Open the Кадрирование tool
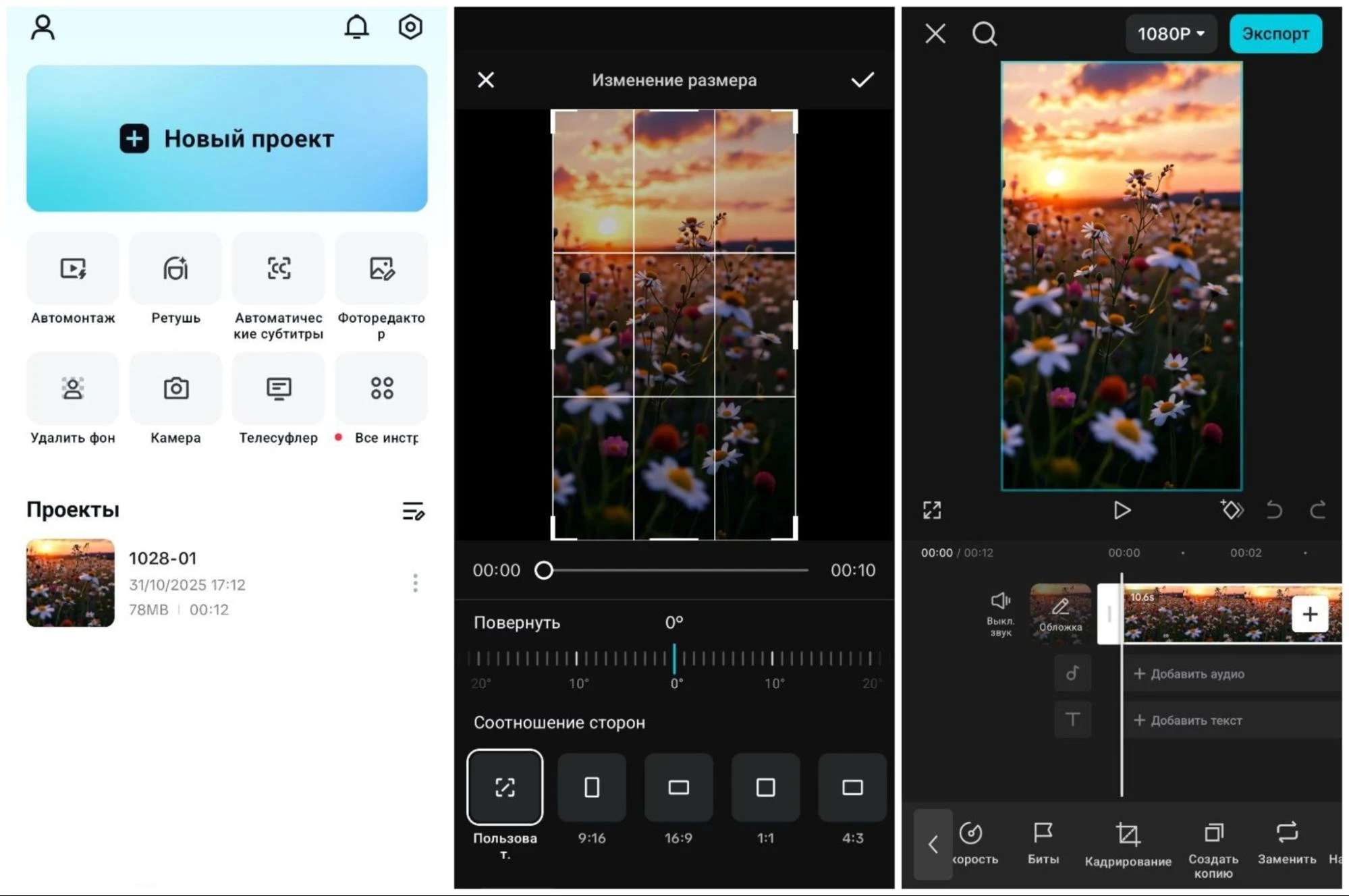This screenshot has height=896, width=1349. [1128, 843]
